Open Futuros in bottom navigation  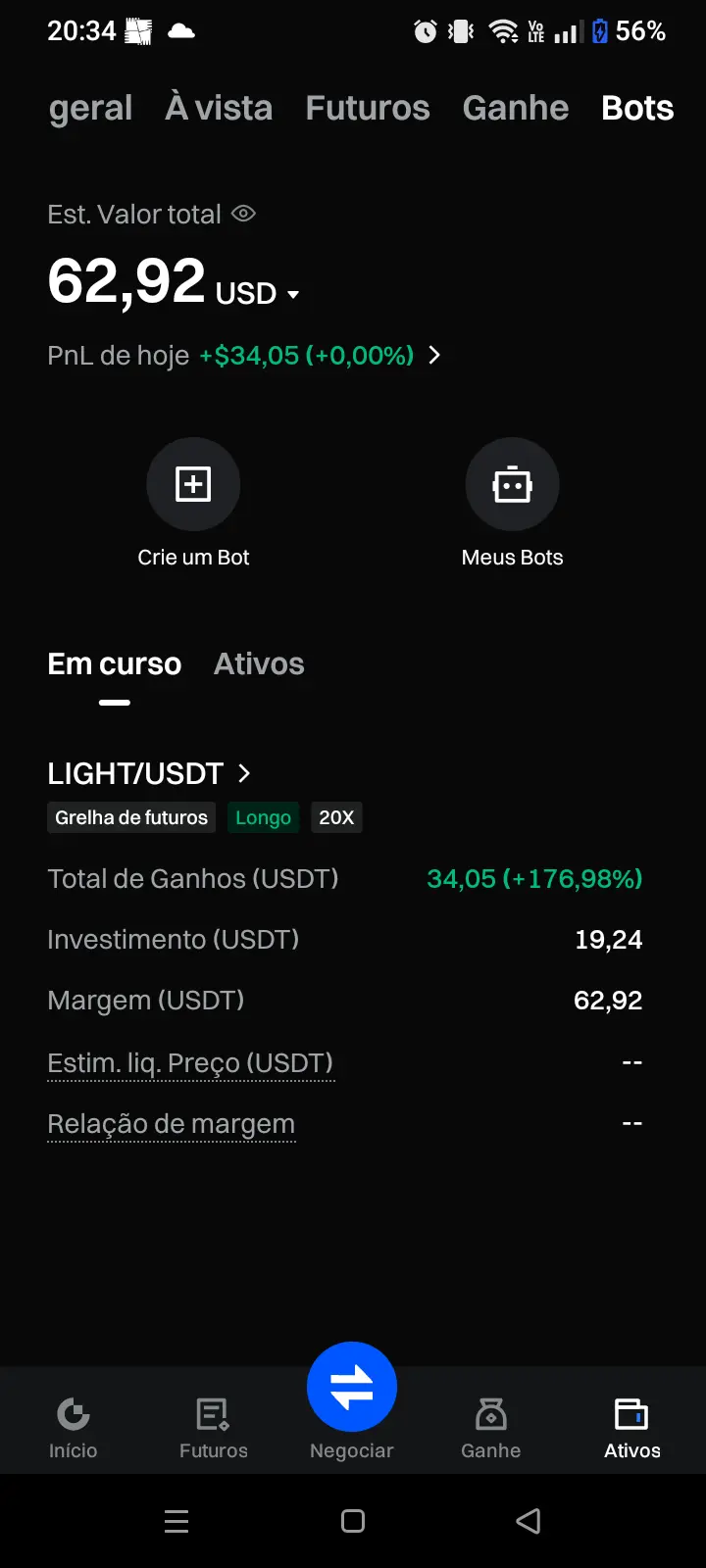213,1427
